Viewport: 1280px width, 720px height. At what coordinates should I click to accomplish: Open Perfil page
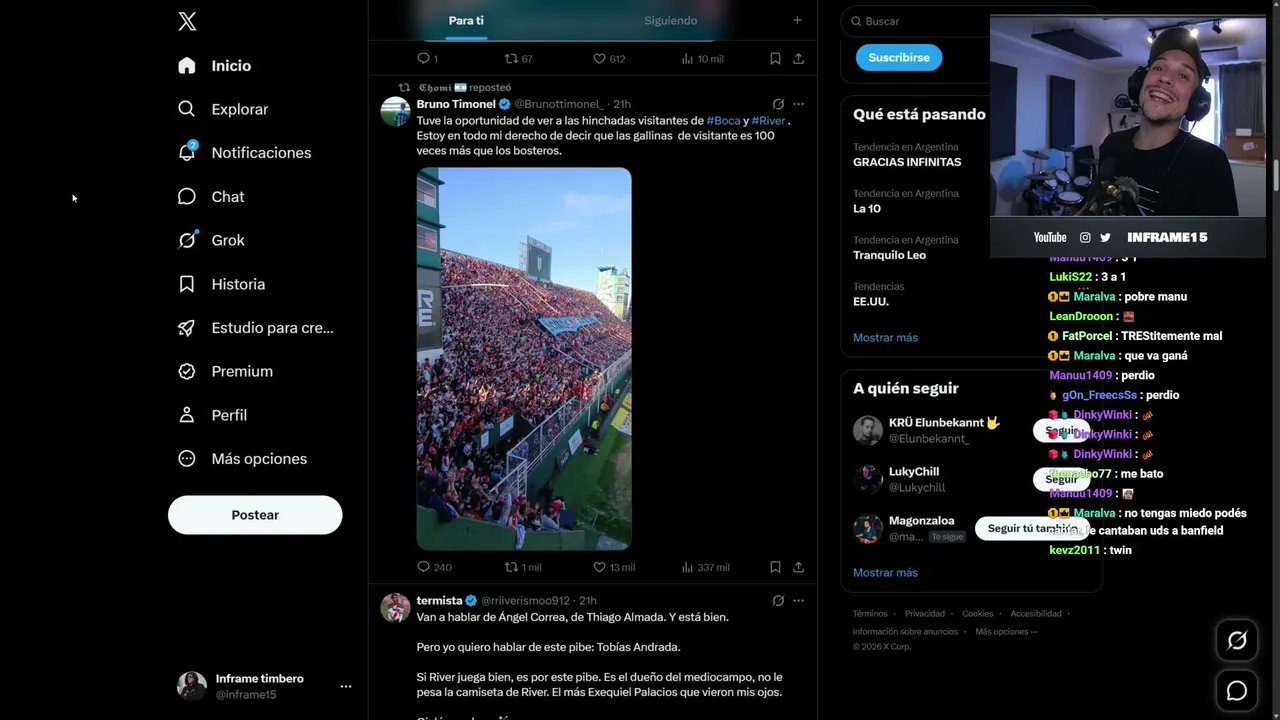point(212,415)
